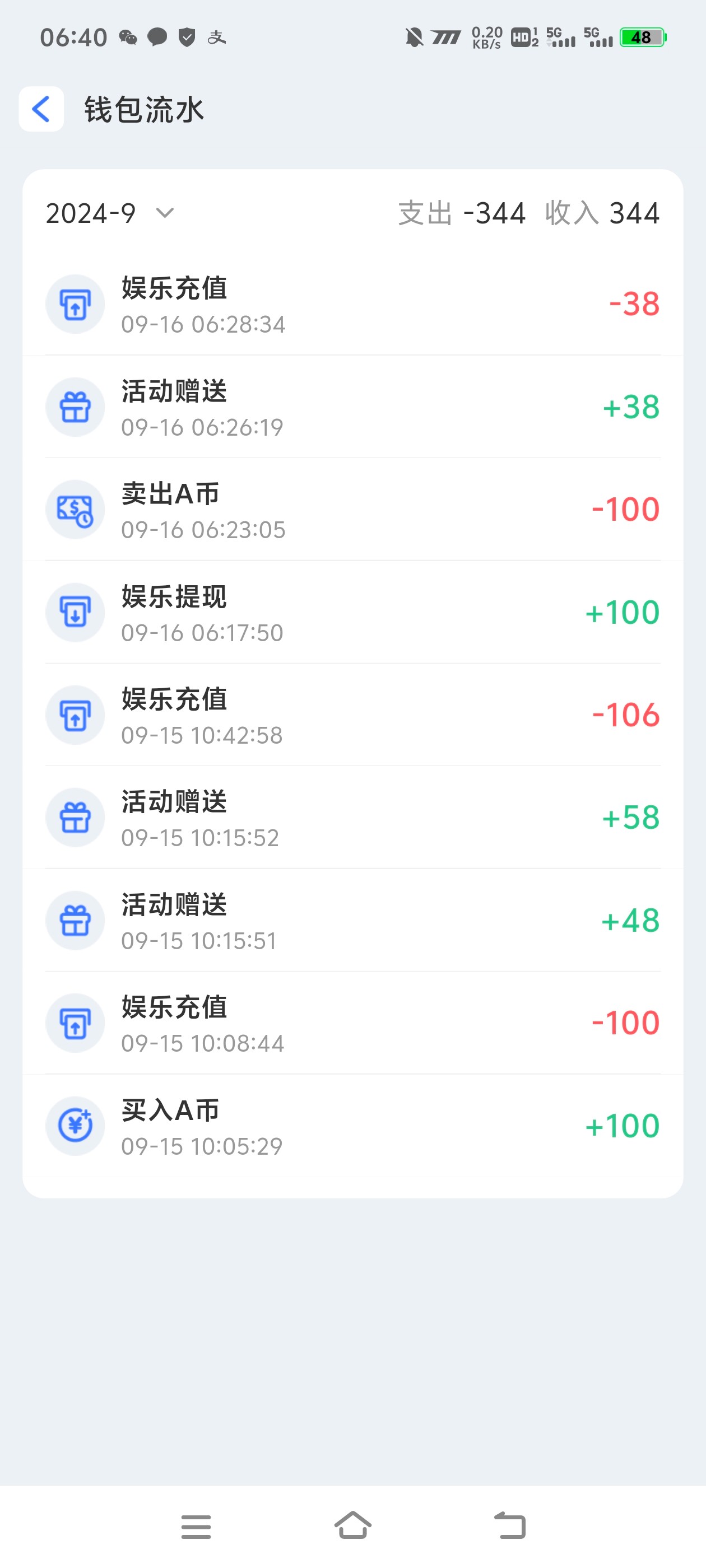Click the recharge icon next to -100 on 09-15
The image size is (706, 1568).
coord(75,1023)
